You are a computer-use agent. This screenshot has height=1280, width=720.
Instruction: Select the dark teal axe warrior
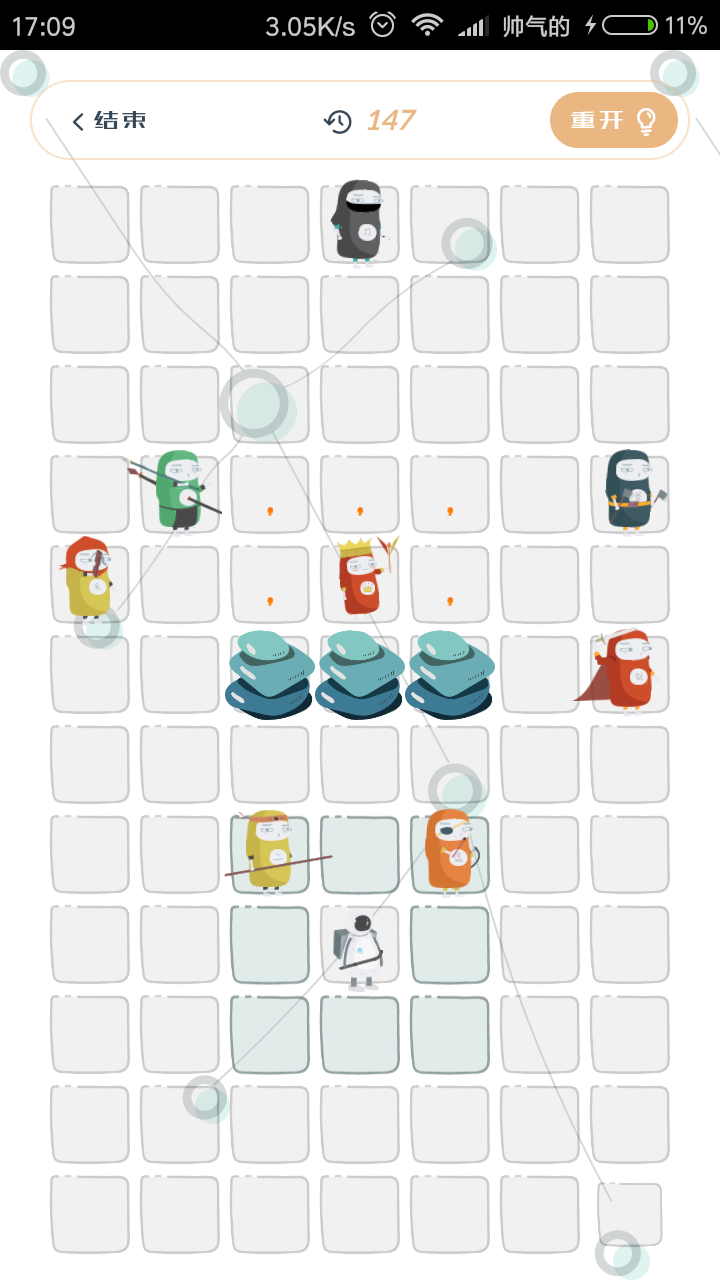(x=629, y=491)
